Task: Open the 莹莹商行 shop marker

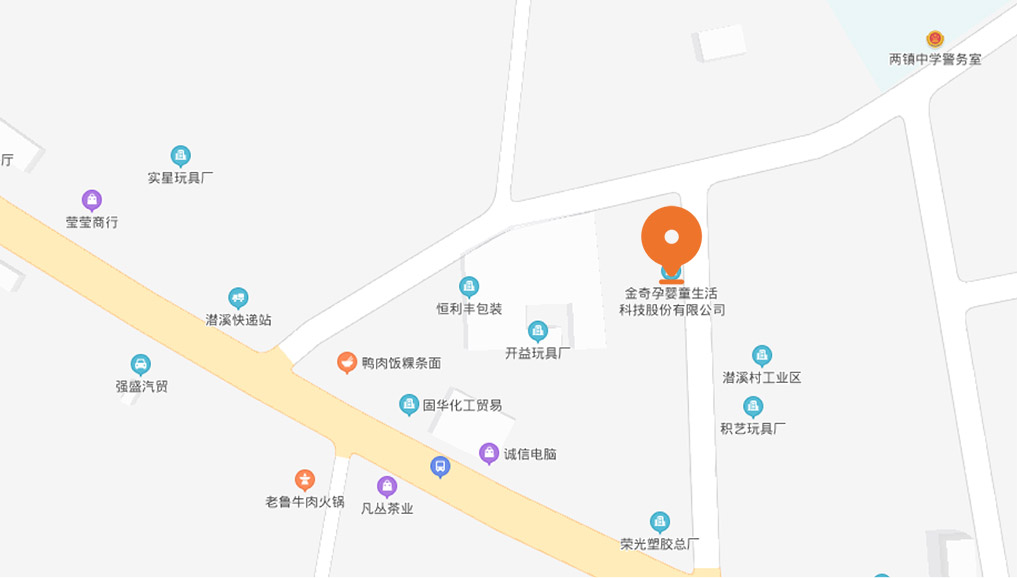Action: (92, 200)
